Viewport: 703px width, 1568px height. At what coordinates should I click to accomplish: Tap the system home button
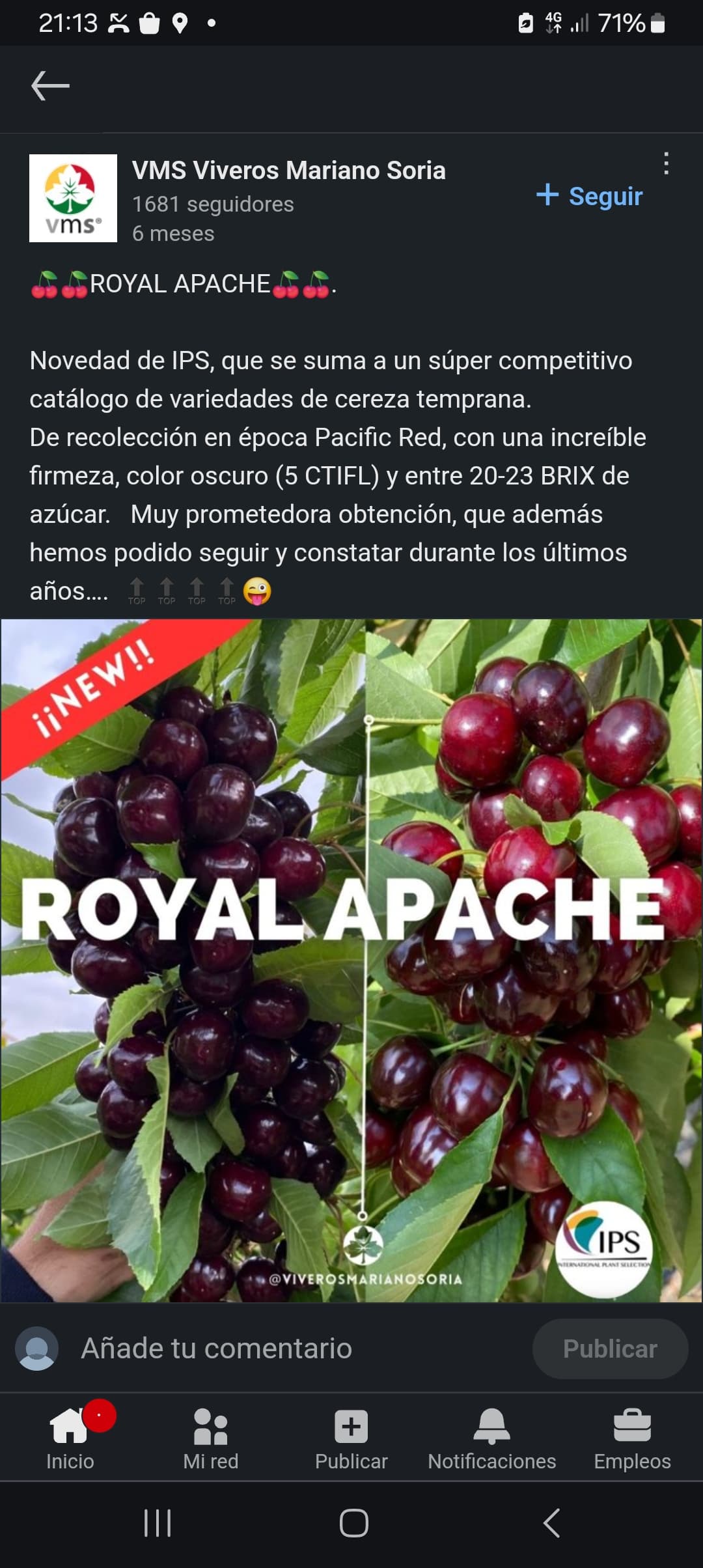coord(353,1523)
